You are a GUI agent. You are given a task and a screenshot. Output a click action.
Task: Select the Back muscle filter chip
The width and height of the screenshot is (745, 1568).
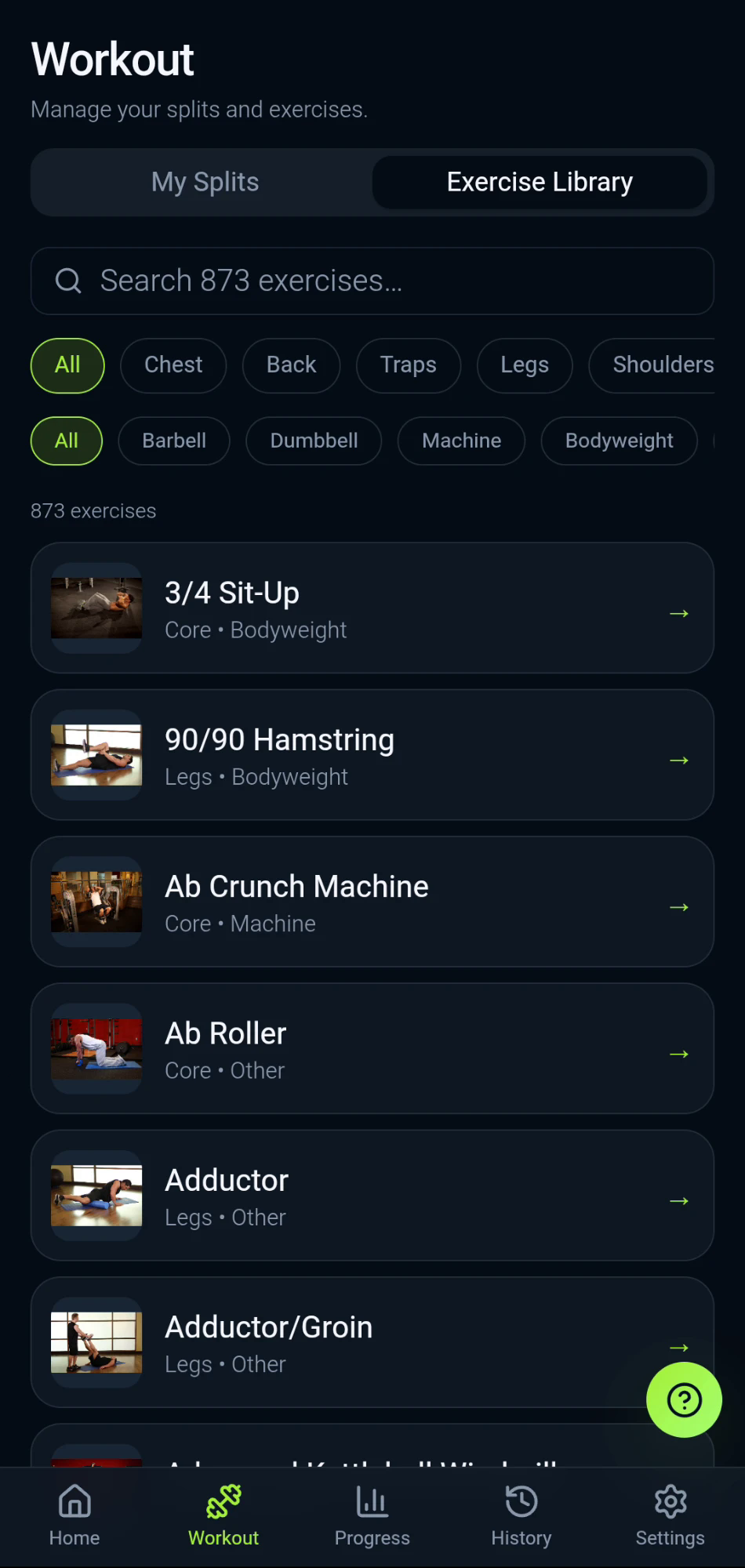click(291, 365)
